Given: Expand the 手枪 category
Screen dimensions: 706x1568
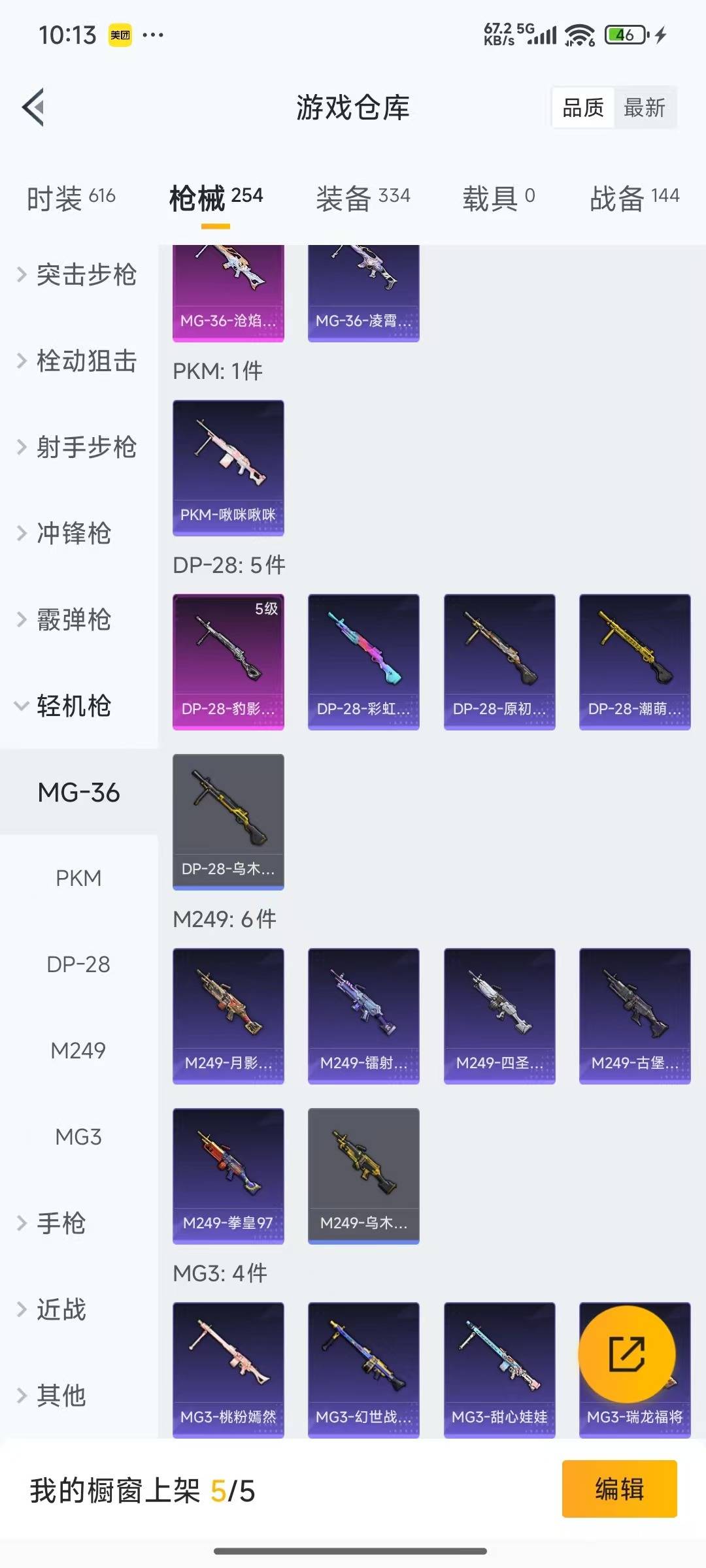Looking at the screenshot, I should (61, 1223).
